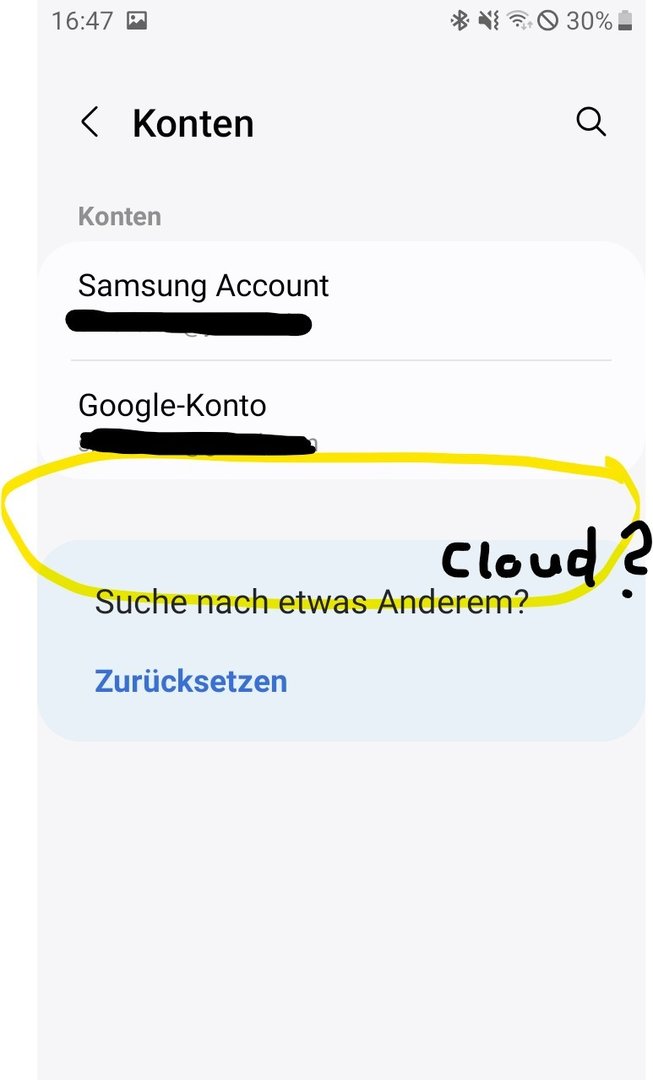Go back from the Konten screen

[90, 123]
